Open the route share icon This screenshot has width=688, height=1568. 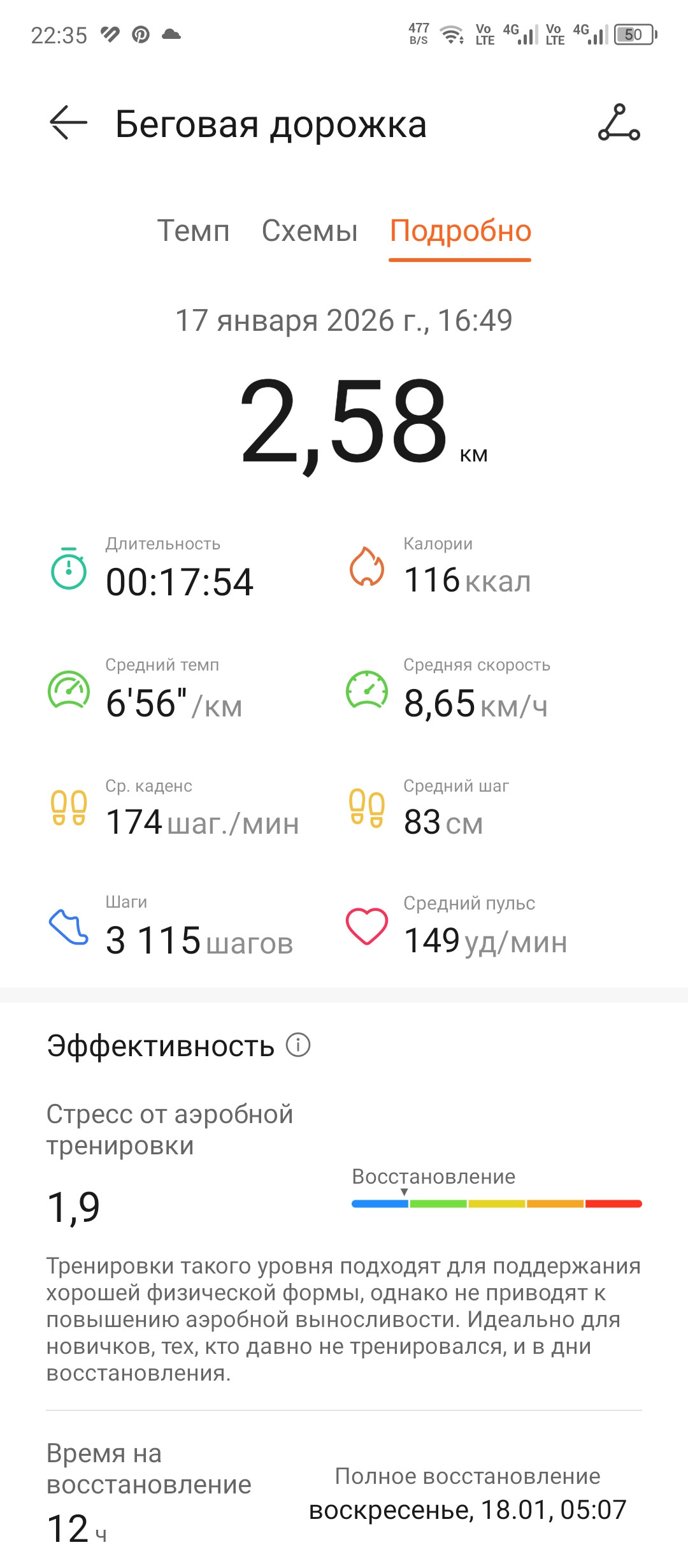tap(619, 122)
